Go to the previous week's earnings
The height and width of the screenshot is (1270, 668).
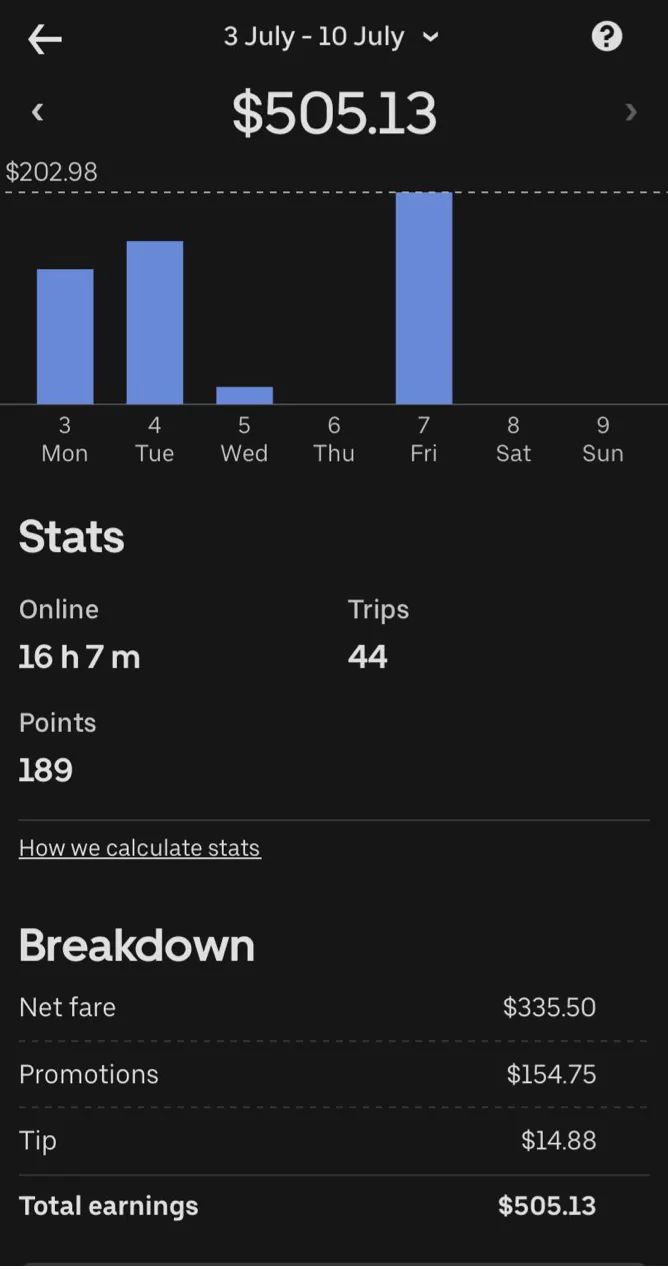[x=38, y=112]
